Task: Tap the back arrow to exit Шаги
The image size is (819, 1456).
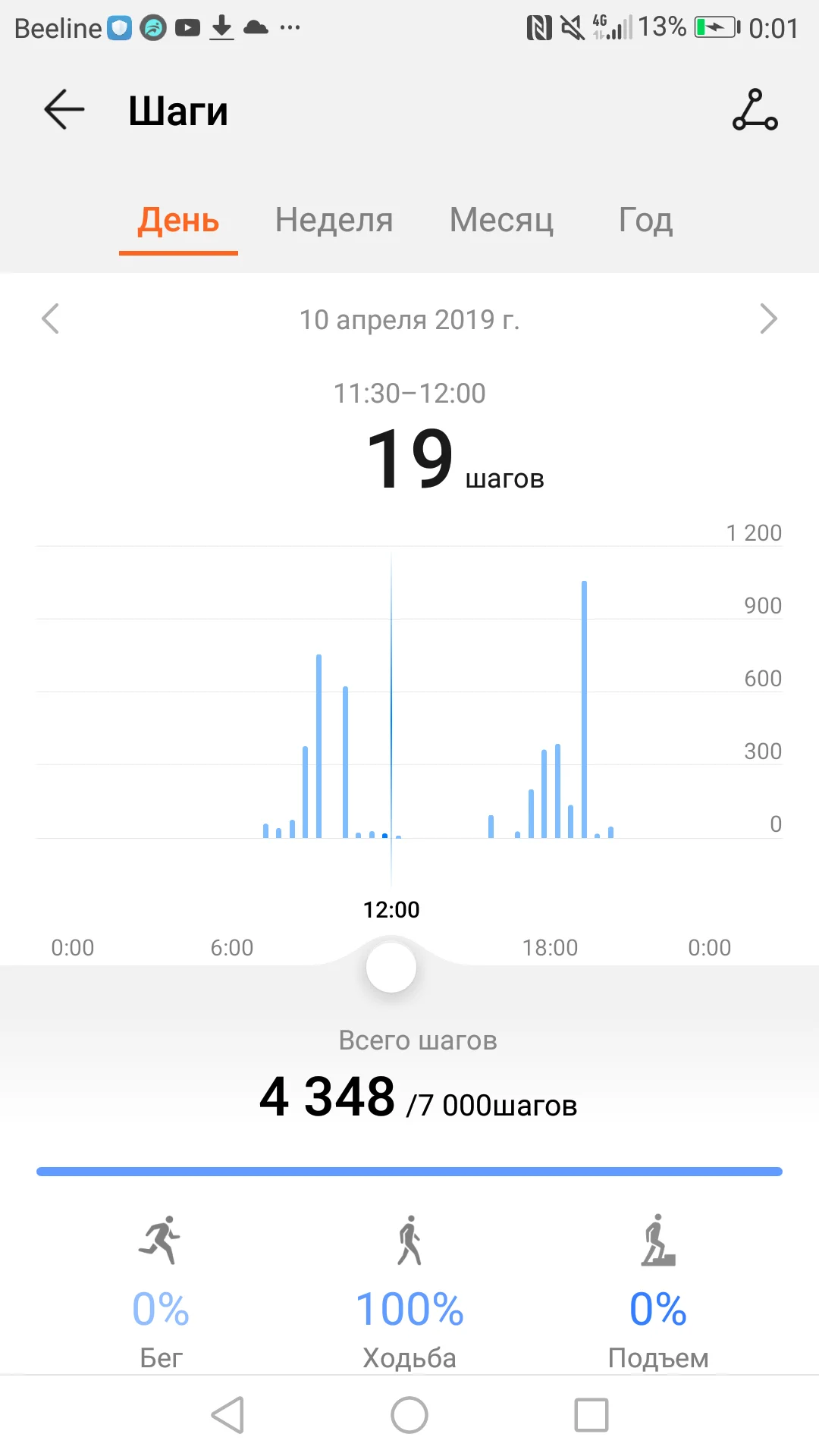Action: click(x=64, y=110)
